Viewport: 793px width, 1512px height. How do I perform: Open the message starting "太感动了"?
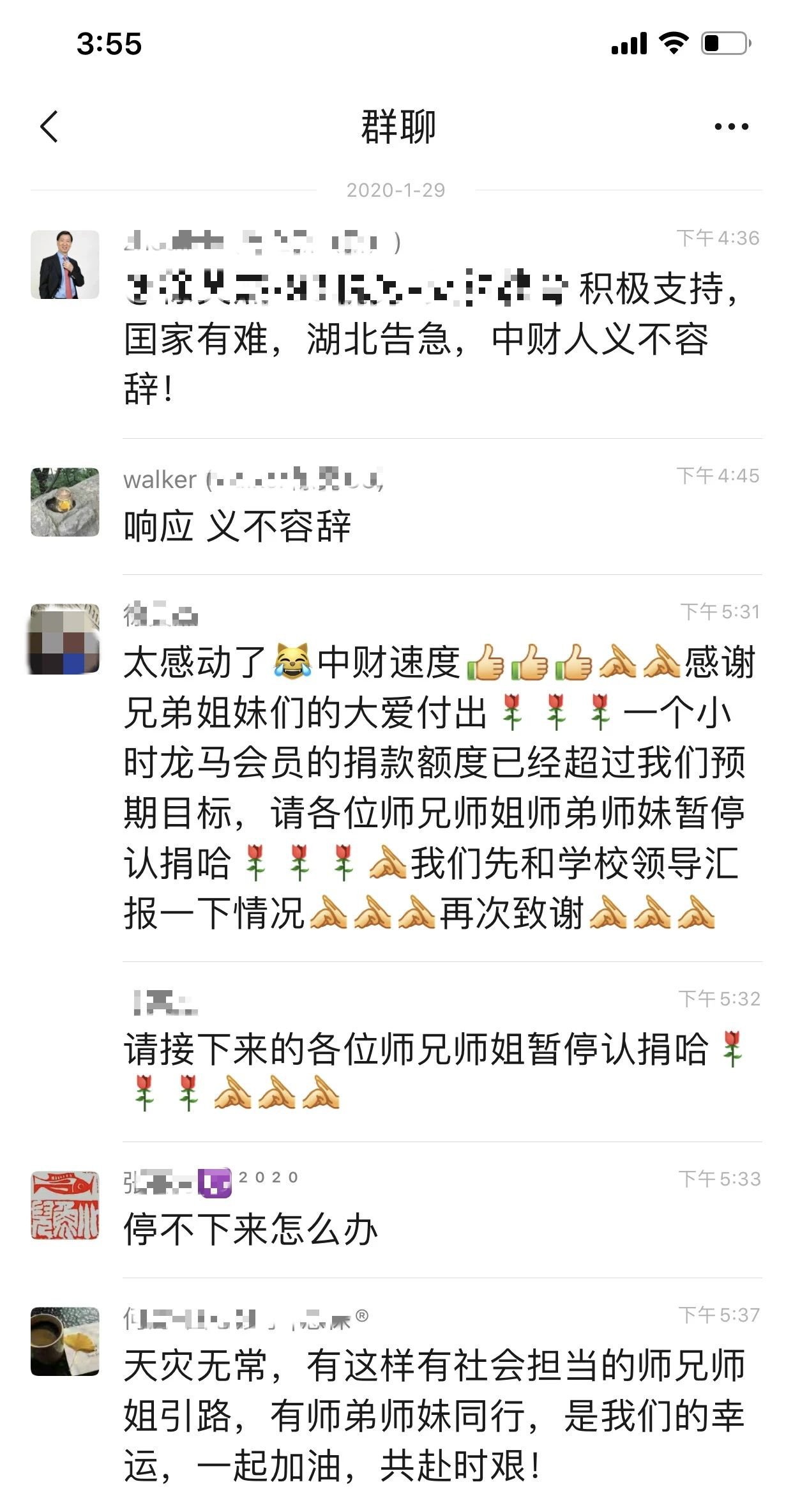tap(434, 787)
